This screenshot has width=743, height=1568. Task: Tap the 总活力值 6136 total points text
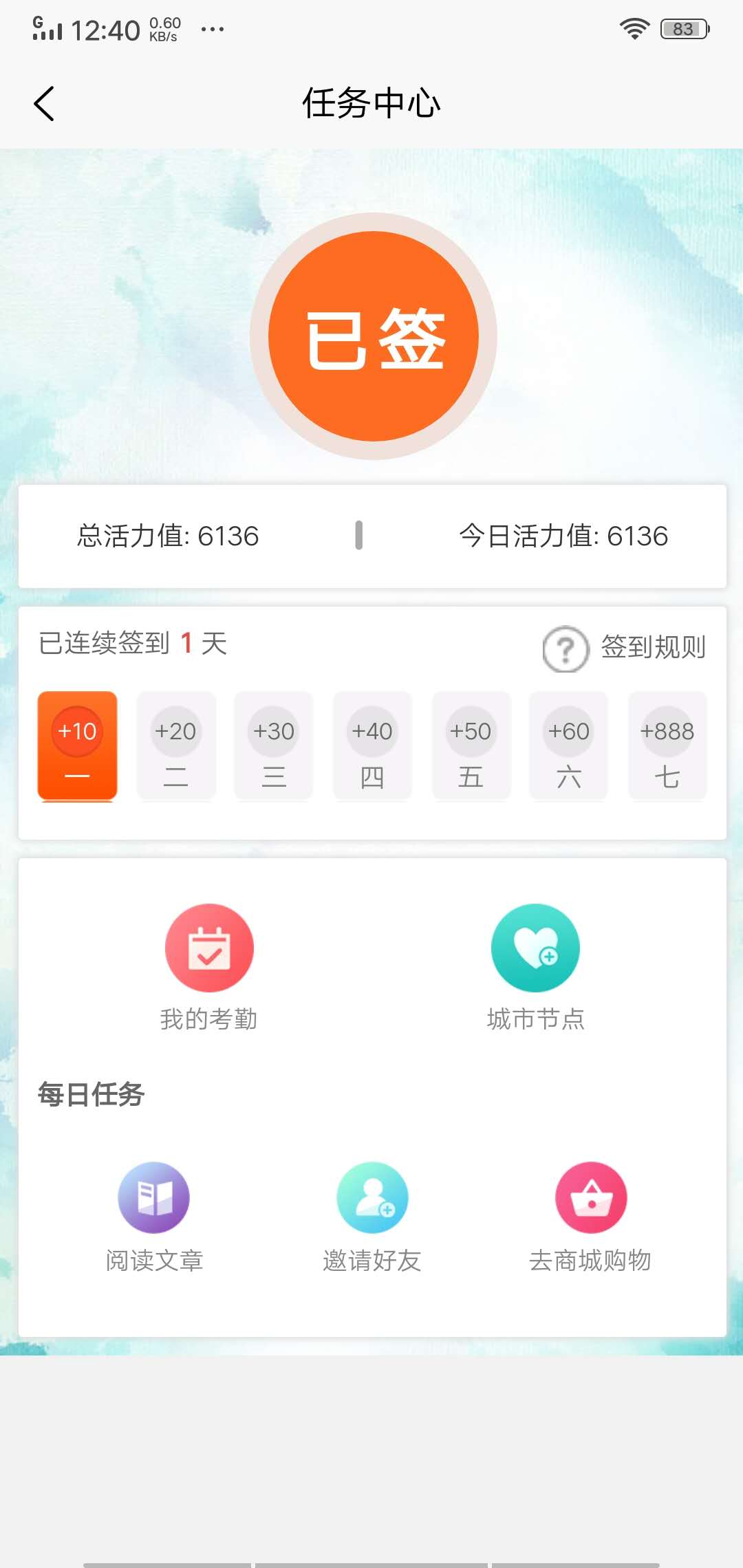(x=167, y=536)
